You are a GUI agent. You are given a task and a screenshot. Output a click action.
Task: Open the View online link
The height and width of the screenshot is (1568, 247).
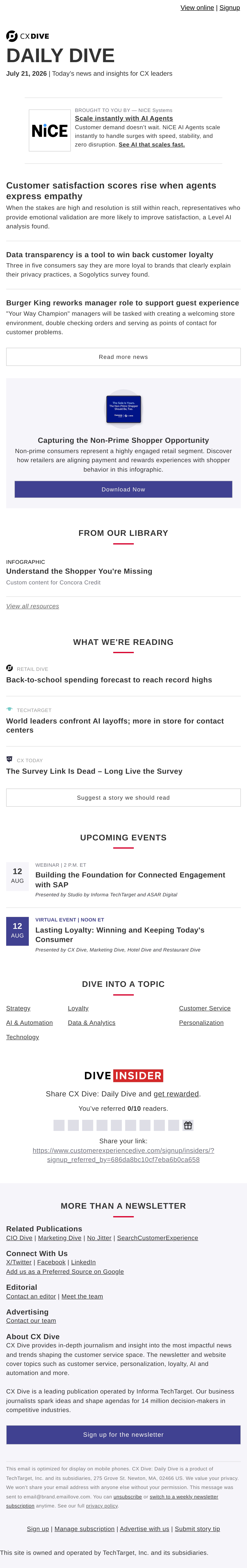(197, 8)
